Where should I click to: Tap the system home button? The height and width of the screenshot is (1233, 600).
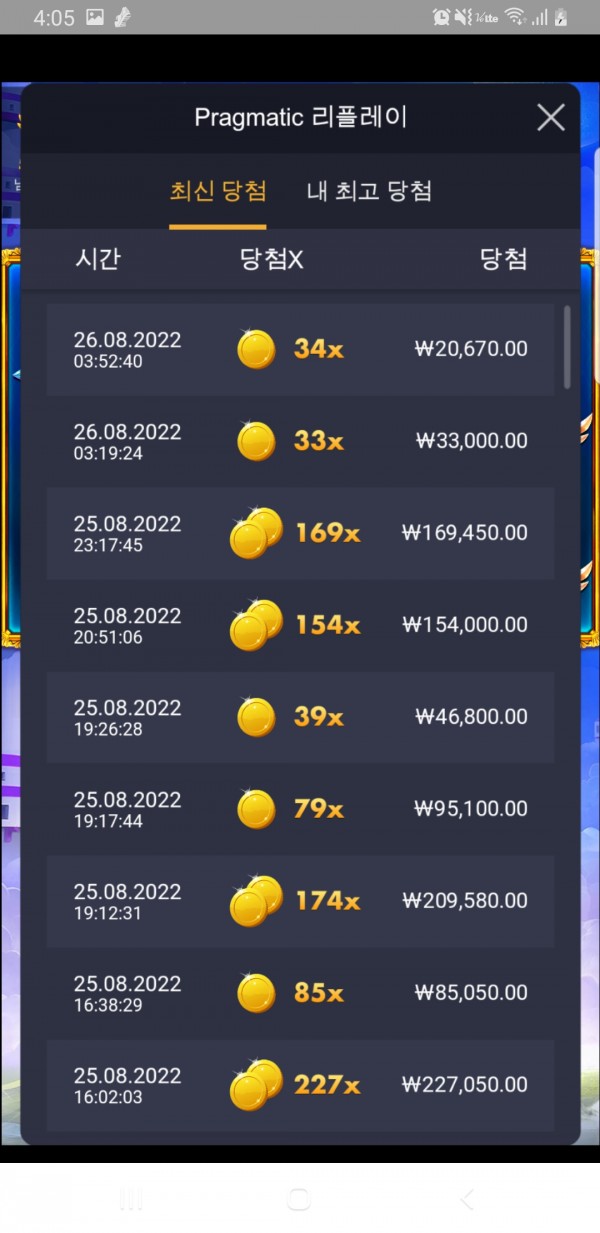click(299, 1199)
